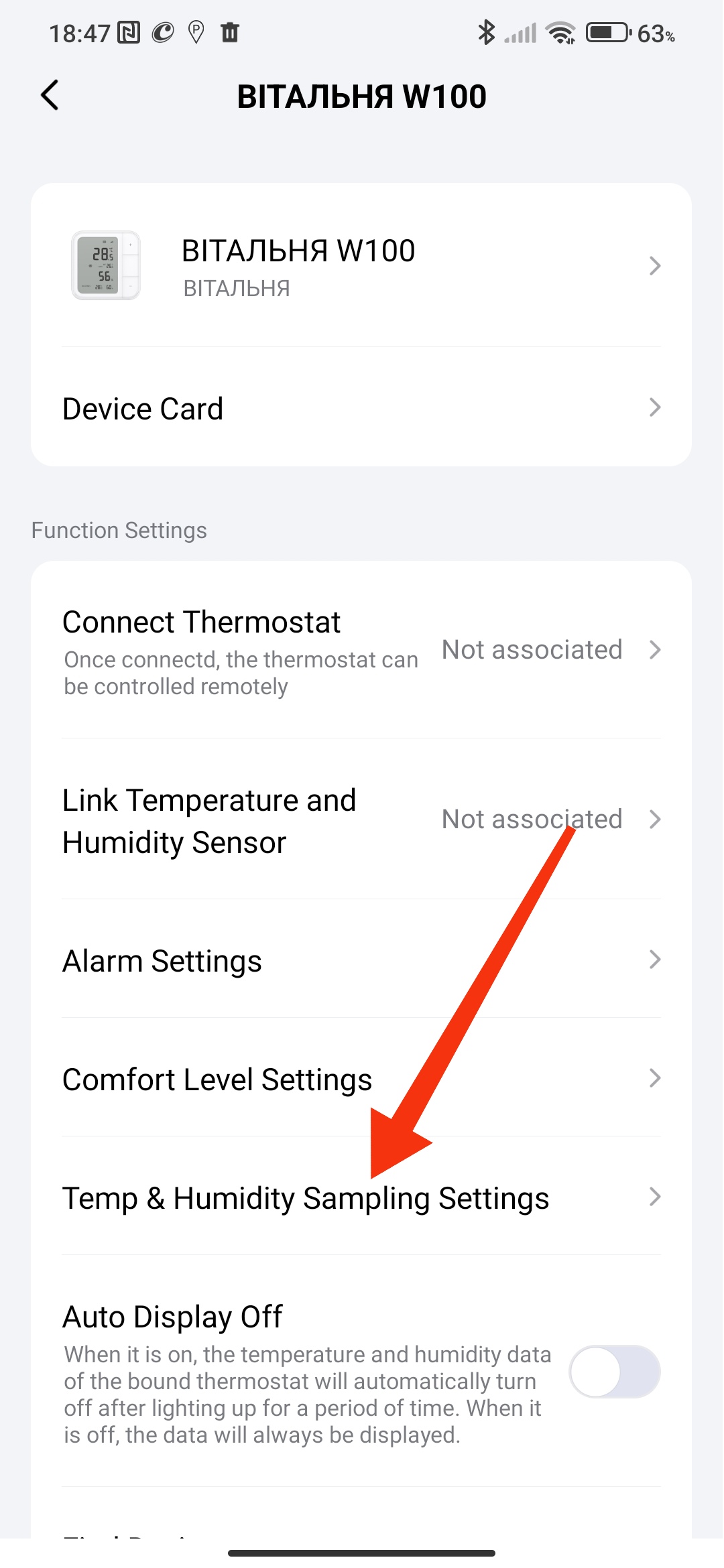This screenshot has width=724, height=1568.
Task: Open Alarm Settings
Action: coord(361,960)
